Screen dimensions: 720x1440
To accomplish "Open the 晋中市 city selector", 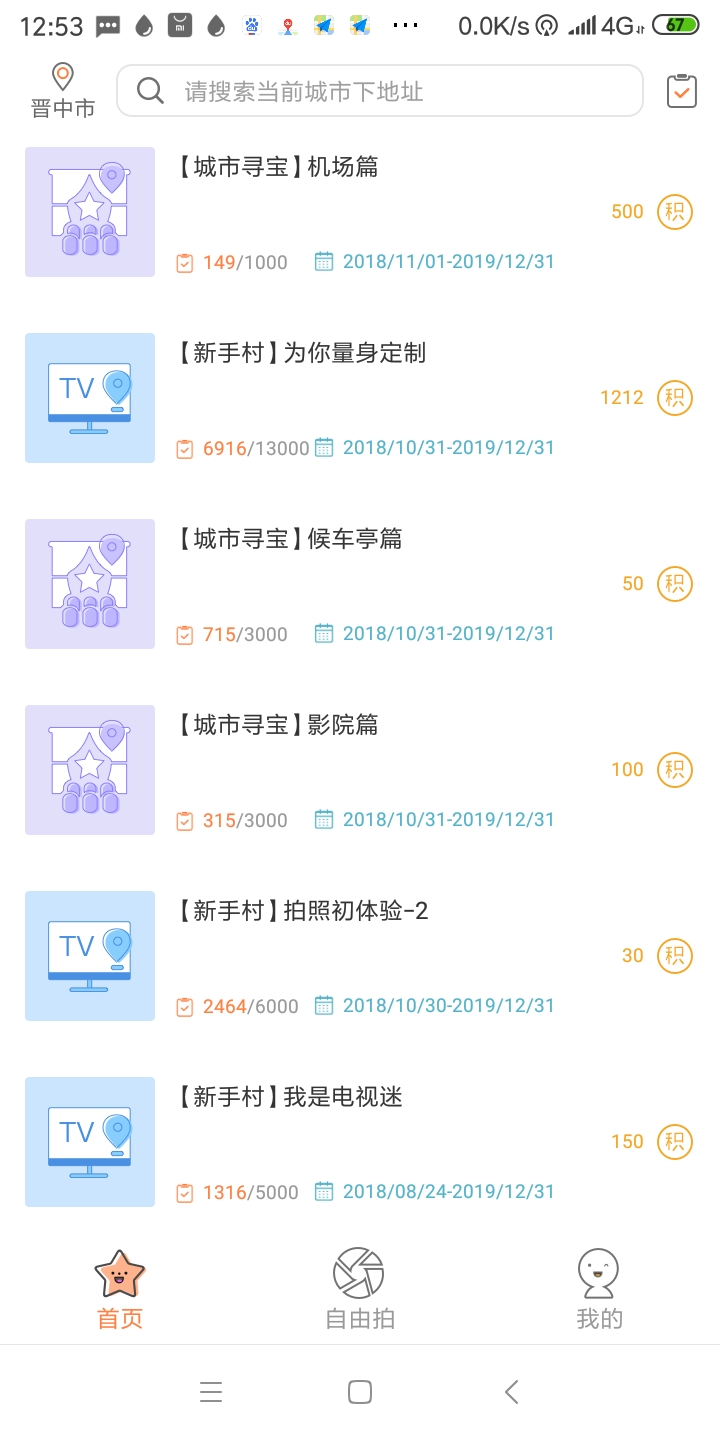I will coord(63,91).
